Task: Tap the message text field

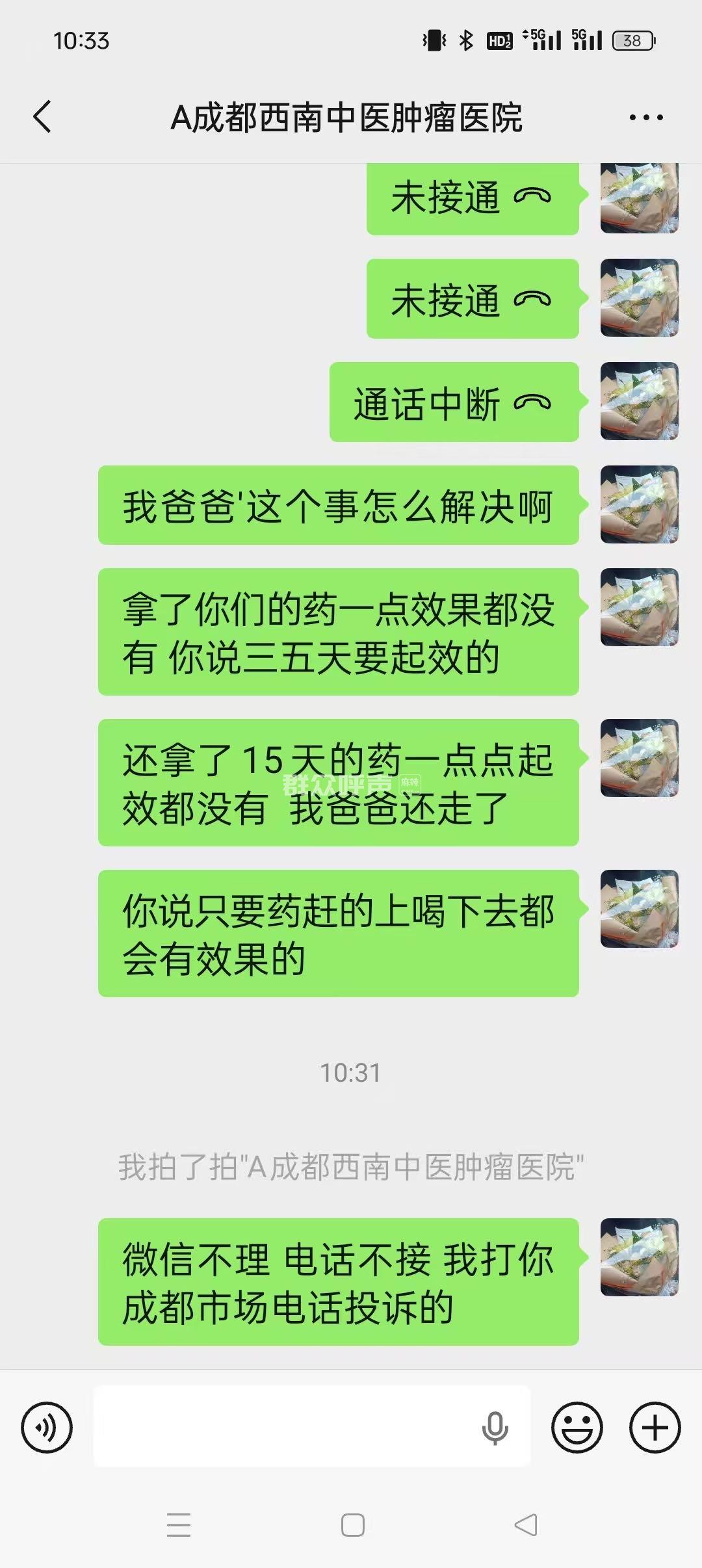Action: tap(286, 1426)
